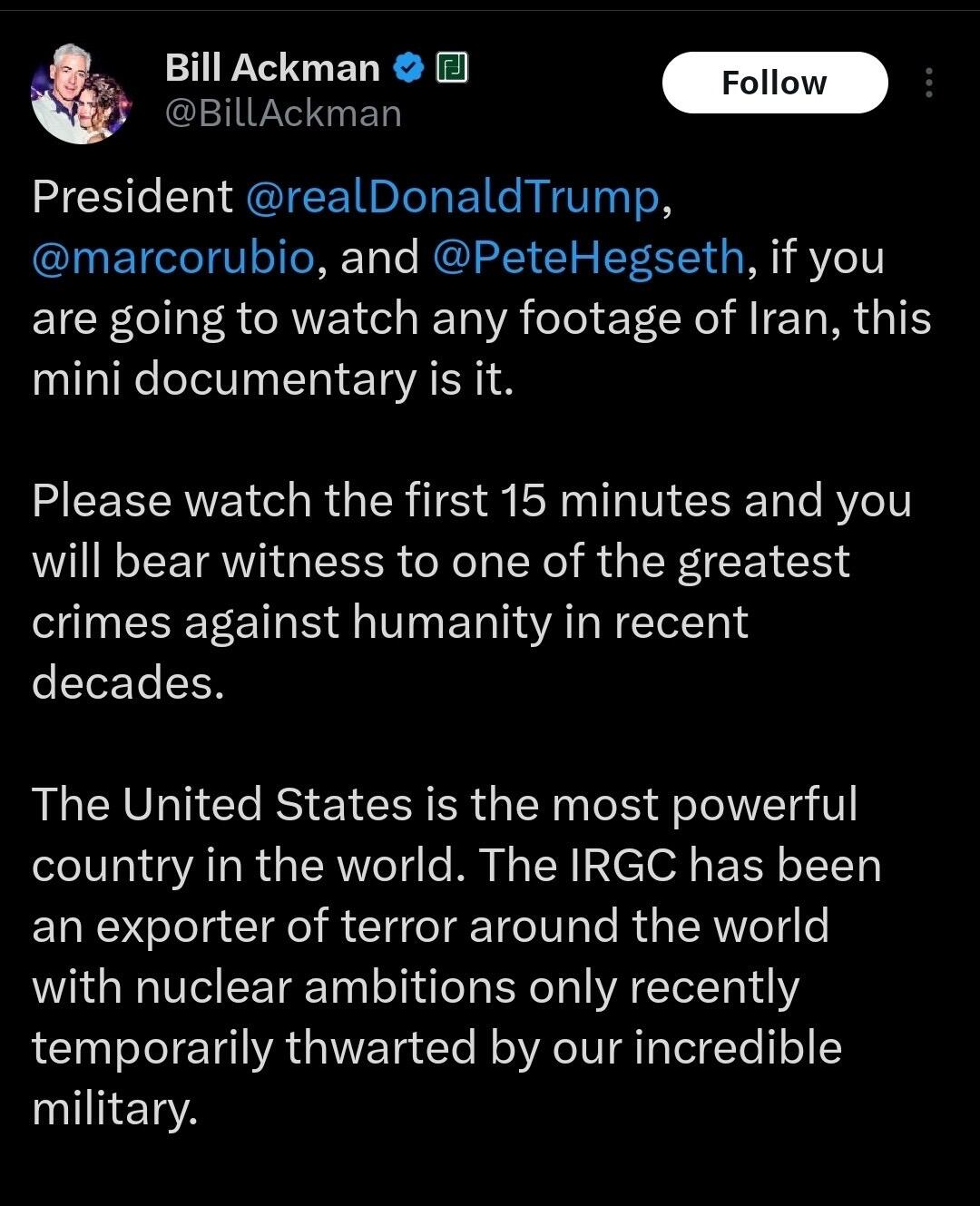Open Bill Ackman's profile picture
Image resolution: width=980 pixels, height=1206 pixels.
pos(80,93)
